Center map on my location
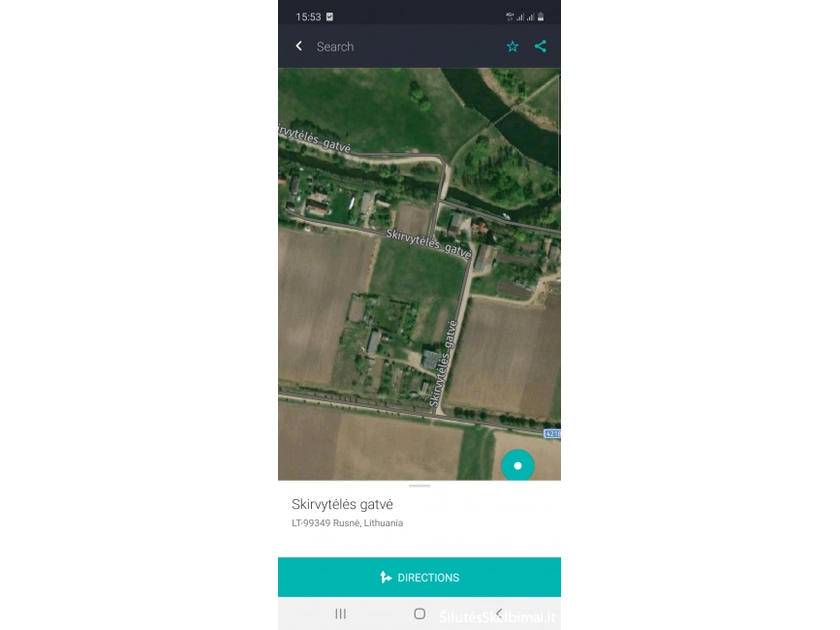 pos(517,465)
